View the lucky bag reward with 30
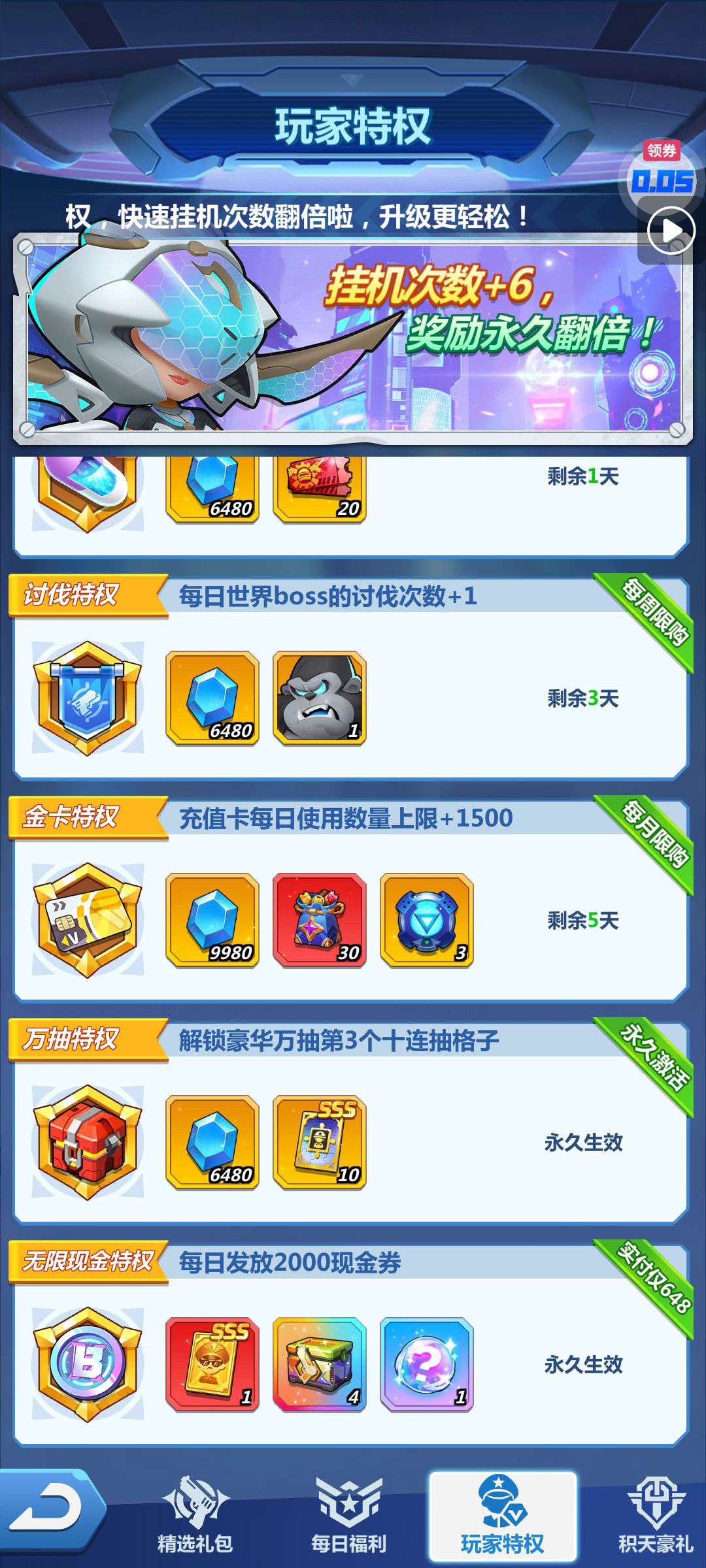 point(320,920)
